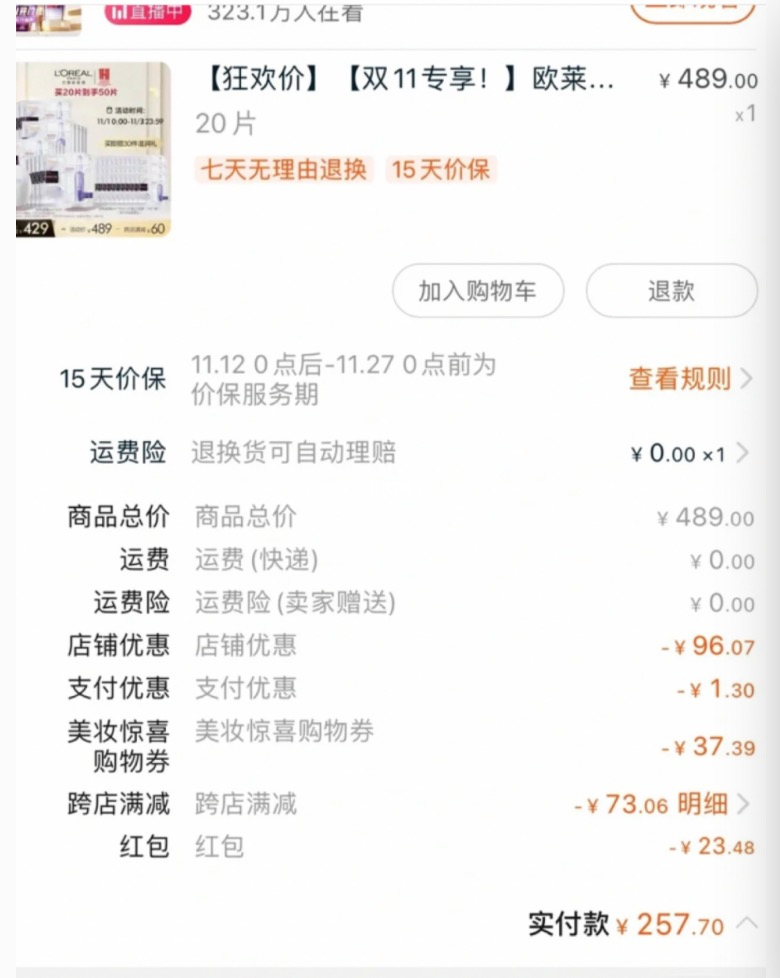View 明细 for the 跨店满减 discount
Viewport: 780px width, 978px height.
[713, 804]
